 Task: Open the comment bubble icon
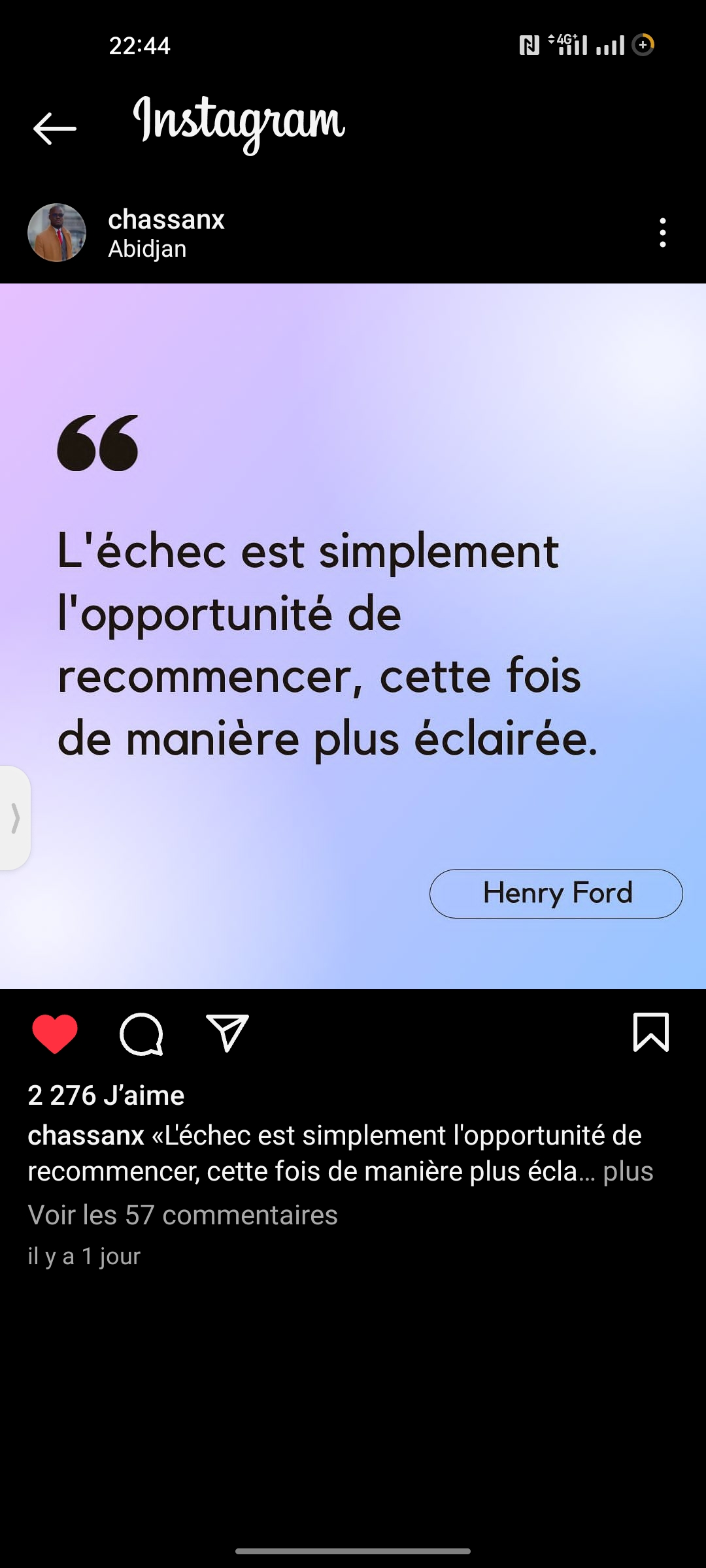[141, 1034]
